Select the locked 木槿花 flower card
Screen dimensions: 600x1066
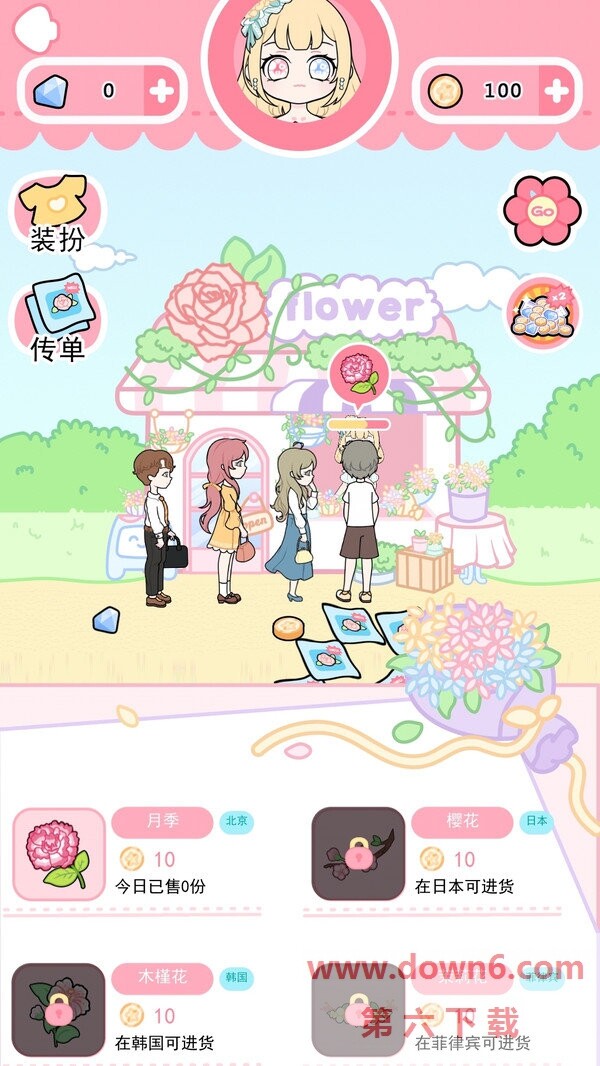point(59,1008)
